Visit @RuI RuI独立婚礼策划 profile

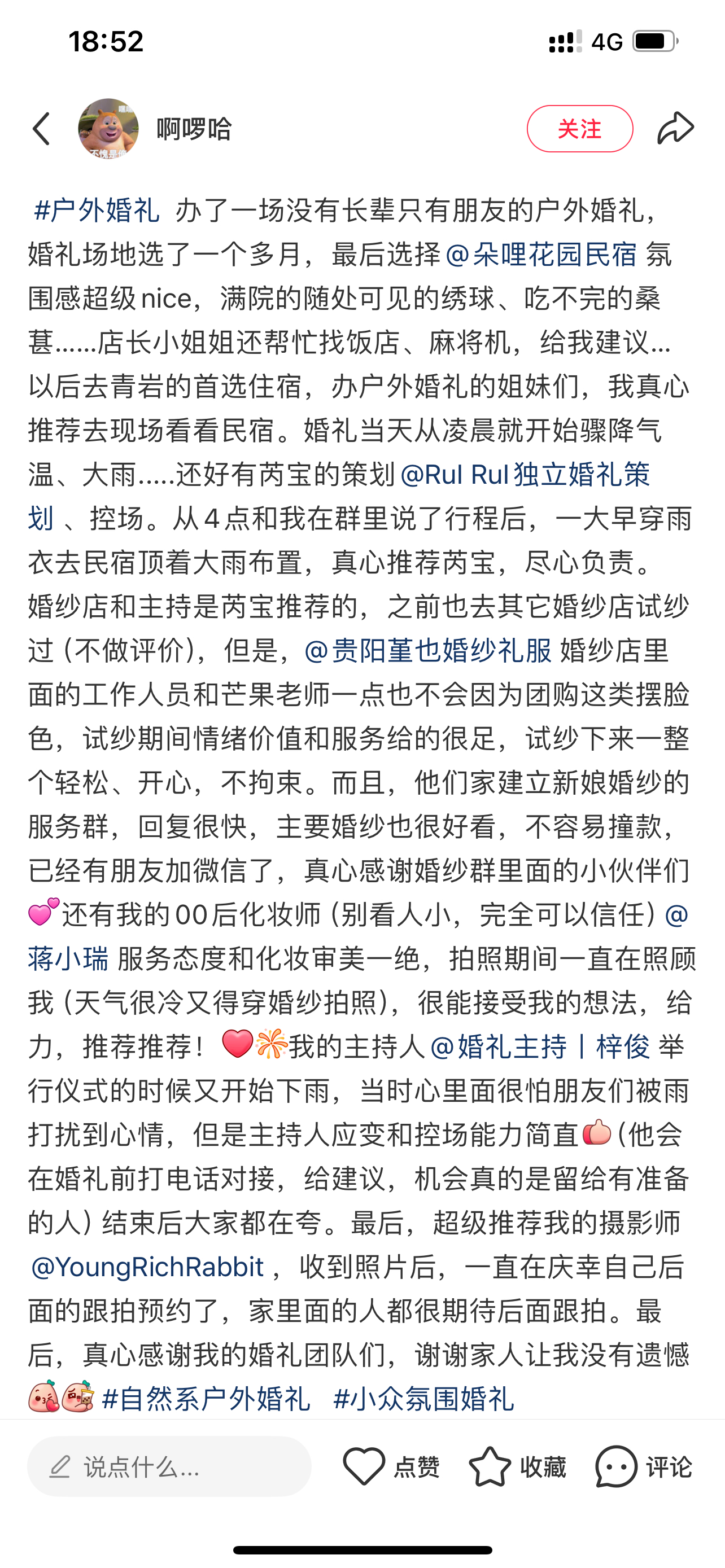[525, 475]
